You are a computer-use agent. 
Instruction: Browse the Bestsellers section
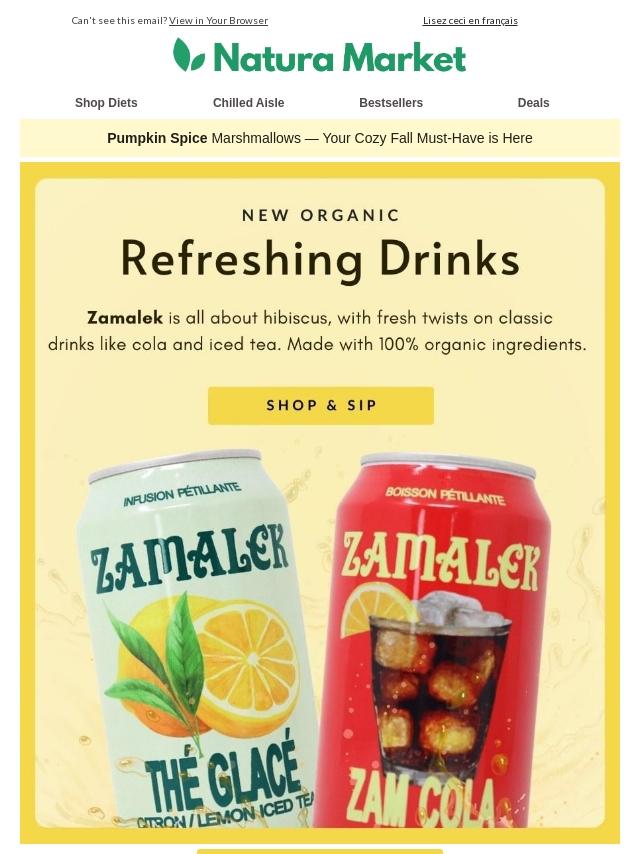pos(391,103)
